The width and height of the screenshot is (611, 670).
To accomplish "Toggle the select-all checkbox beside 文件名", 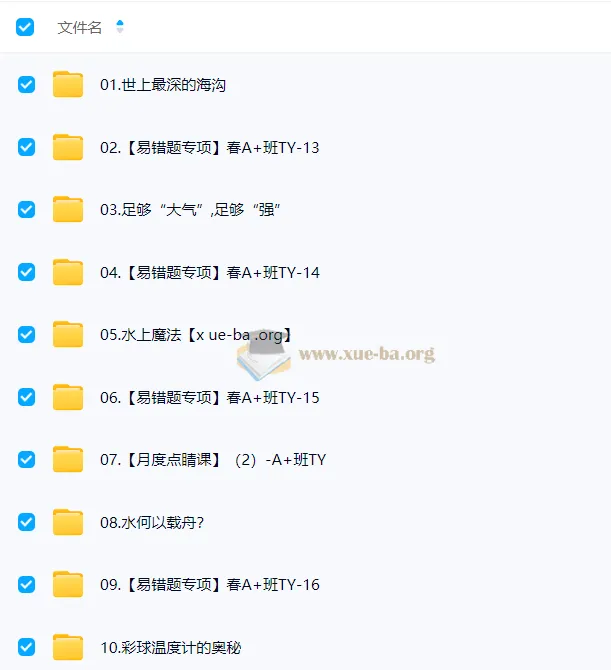I will click(25, 28).
